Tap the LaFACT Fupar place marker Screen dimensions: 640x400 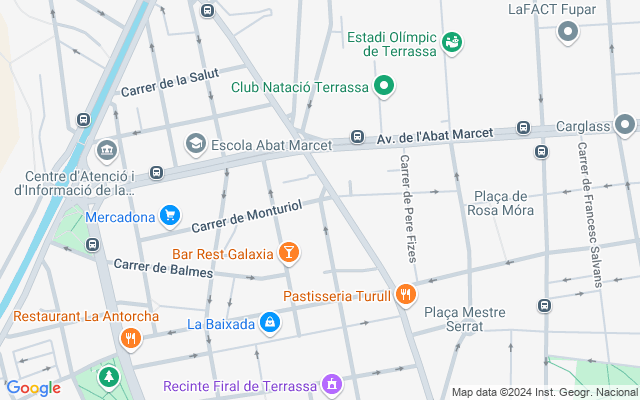coord(568,33)
